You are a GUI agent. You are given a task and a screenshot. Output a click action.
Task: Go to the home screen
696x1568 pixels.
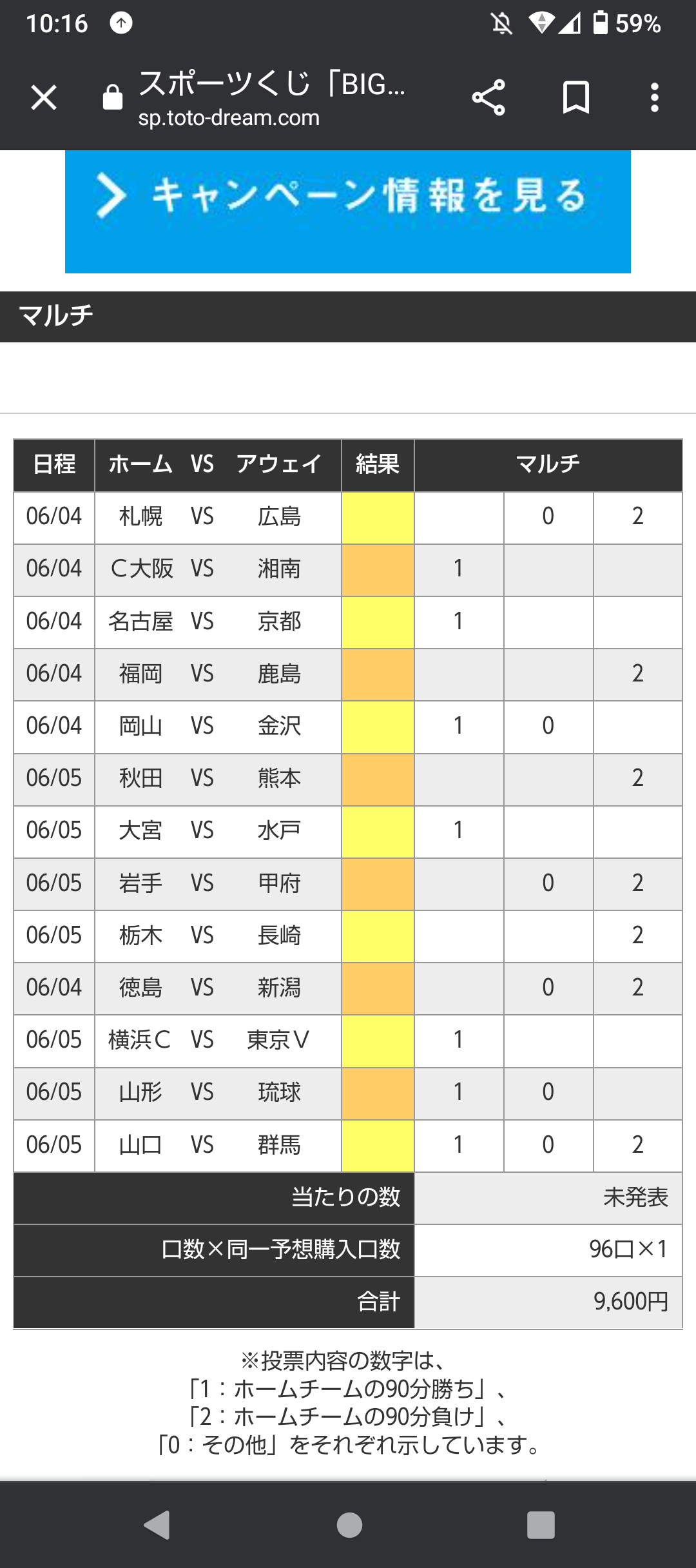point(349,1525)
